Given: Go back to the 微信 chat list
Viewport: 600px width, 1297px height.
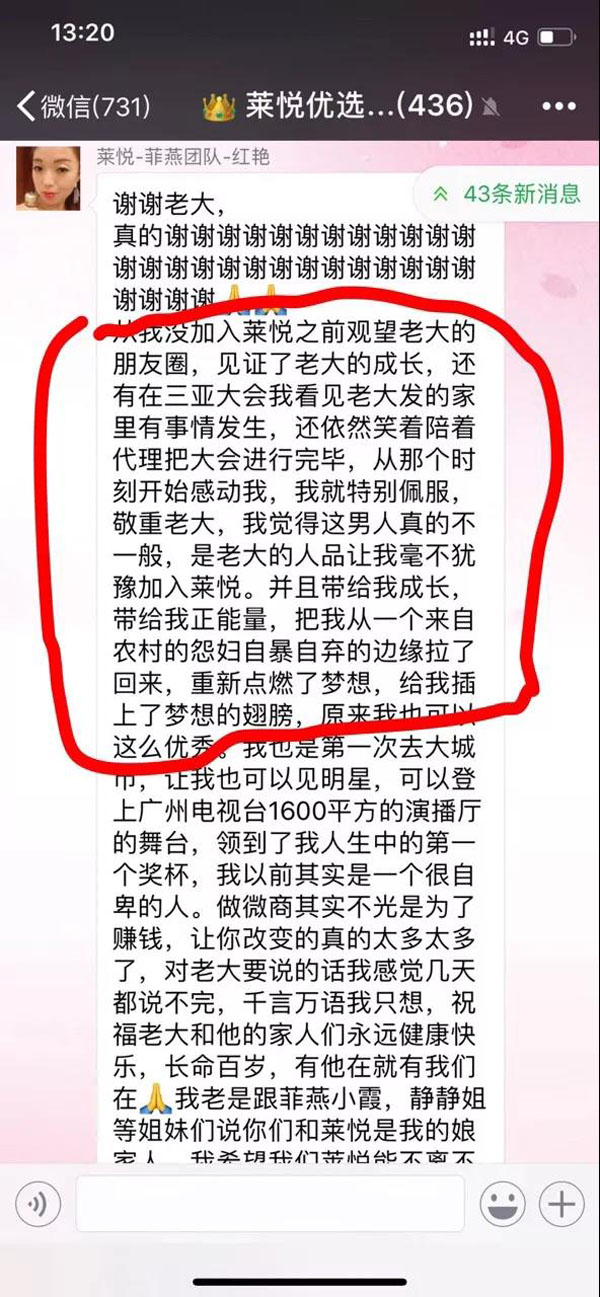Looking at the screenshot, I should (82, 106).
